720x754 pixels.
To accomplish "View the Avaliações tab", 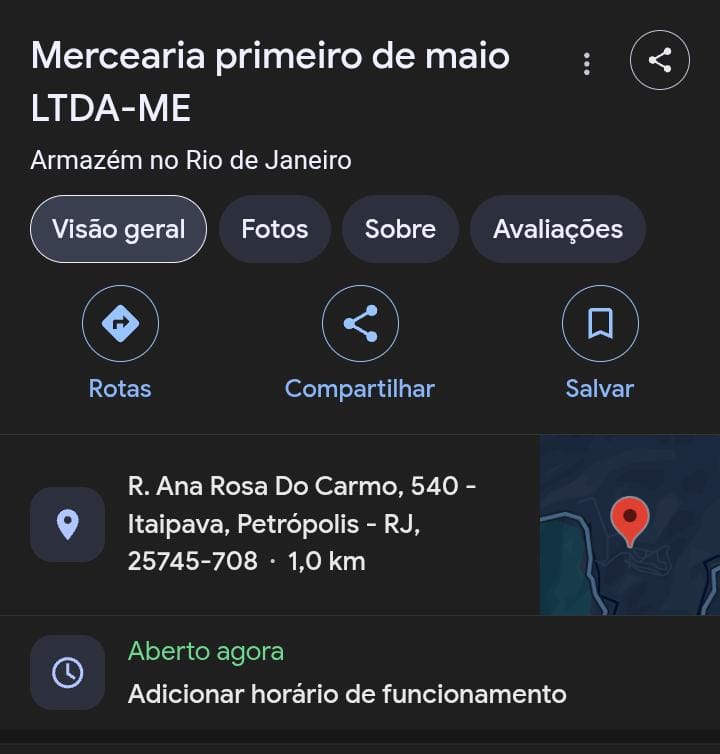I will click(x=558, y=229).
